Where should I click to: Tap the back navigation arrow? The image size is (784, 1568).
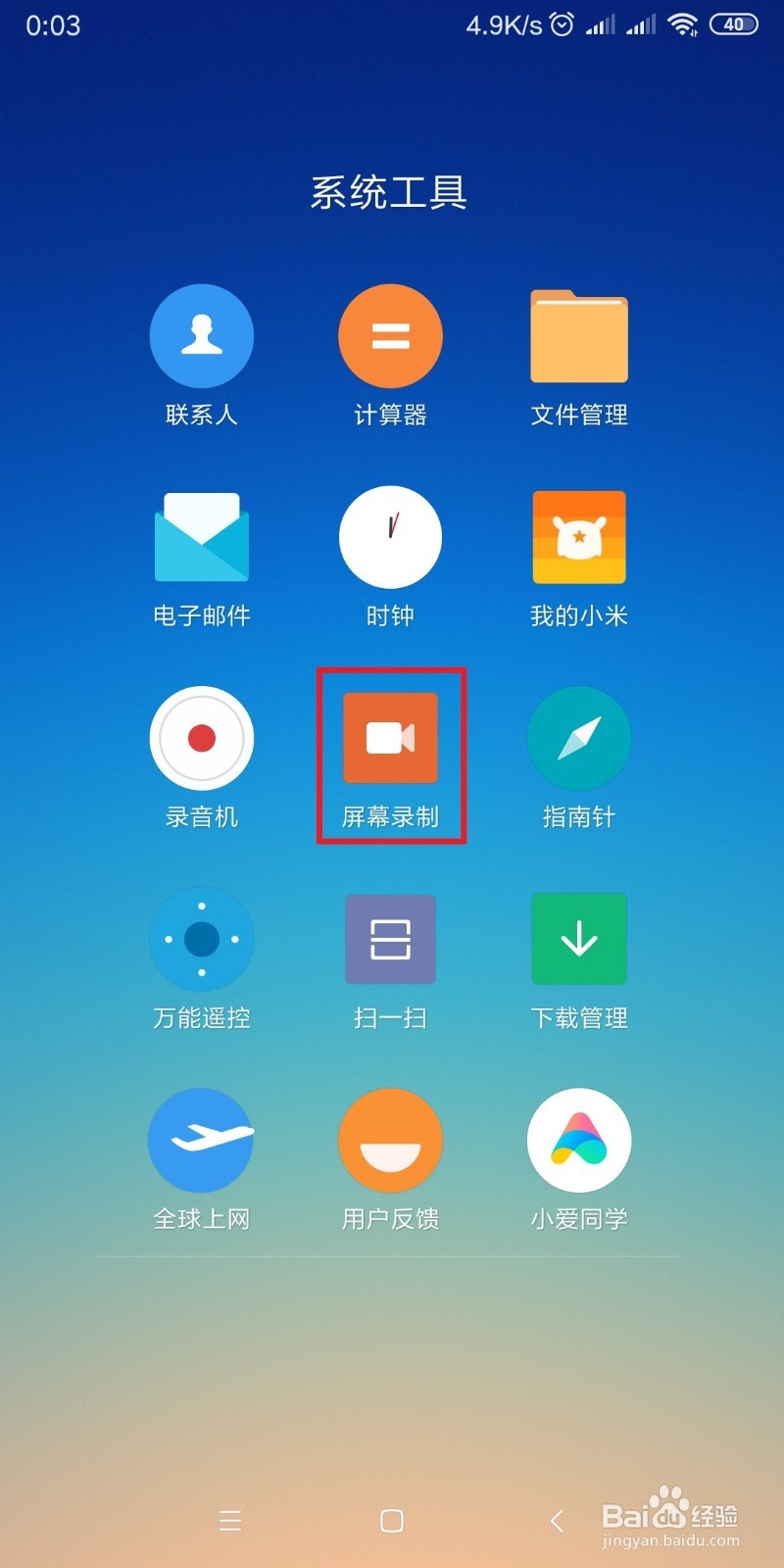(x=555, y=1521)
